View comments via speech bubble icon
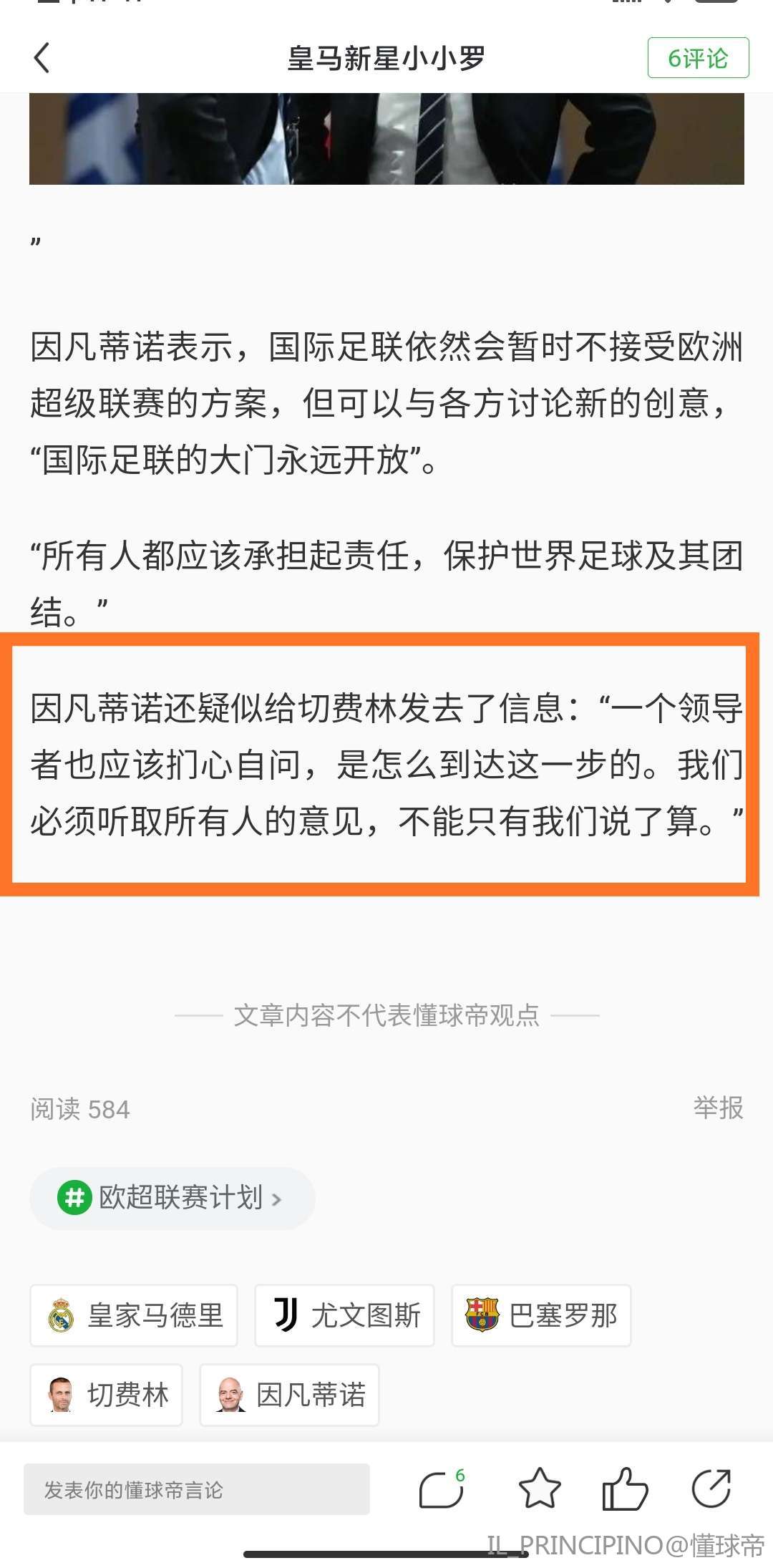 coord(440,1489)
